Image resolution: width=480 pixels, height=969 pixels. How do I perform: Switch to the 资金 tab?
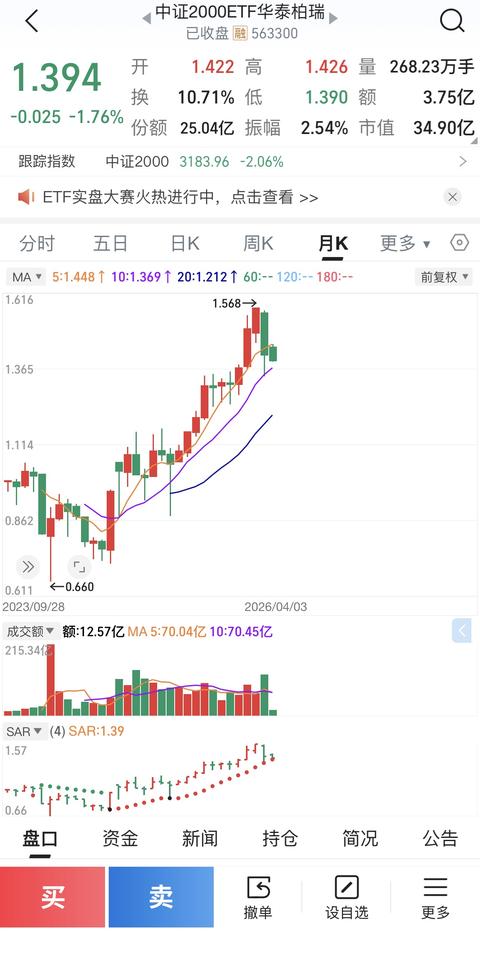point(120,839)
